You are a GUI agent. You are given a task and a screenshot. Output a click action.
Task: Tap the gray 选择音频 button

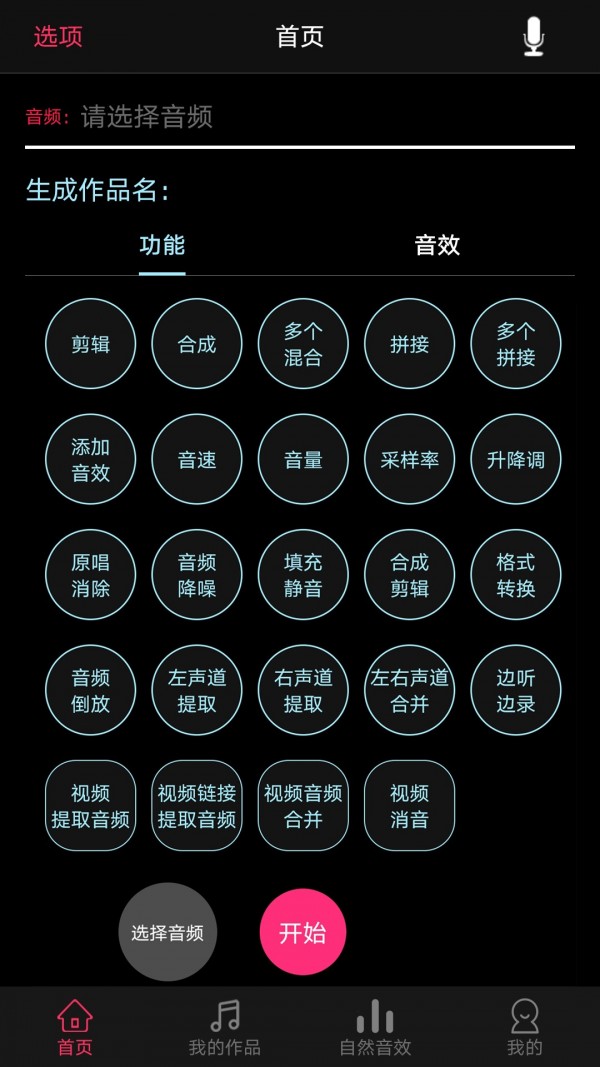click(x=167, y=932)
